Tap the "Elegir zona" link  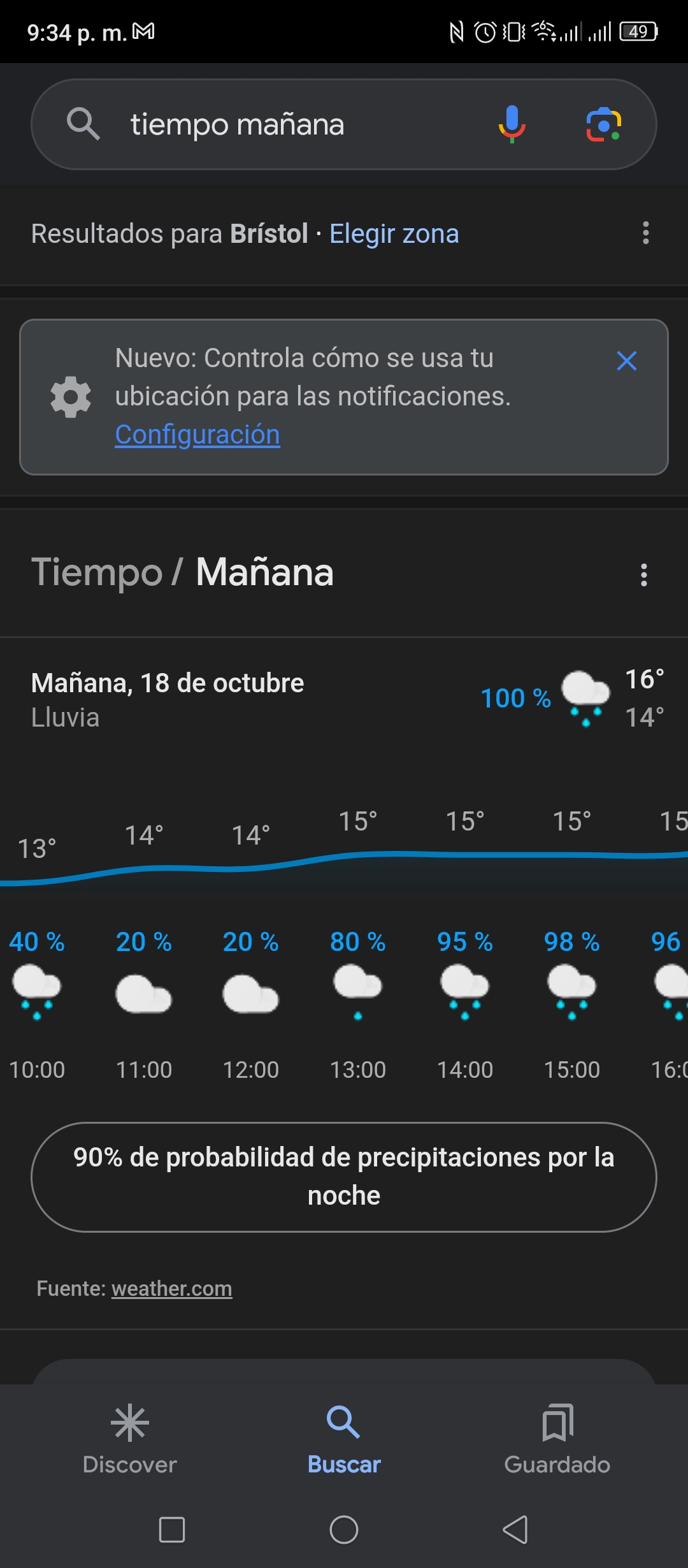pyautogui.click(x=394, y=234)
